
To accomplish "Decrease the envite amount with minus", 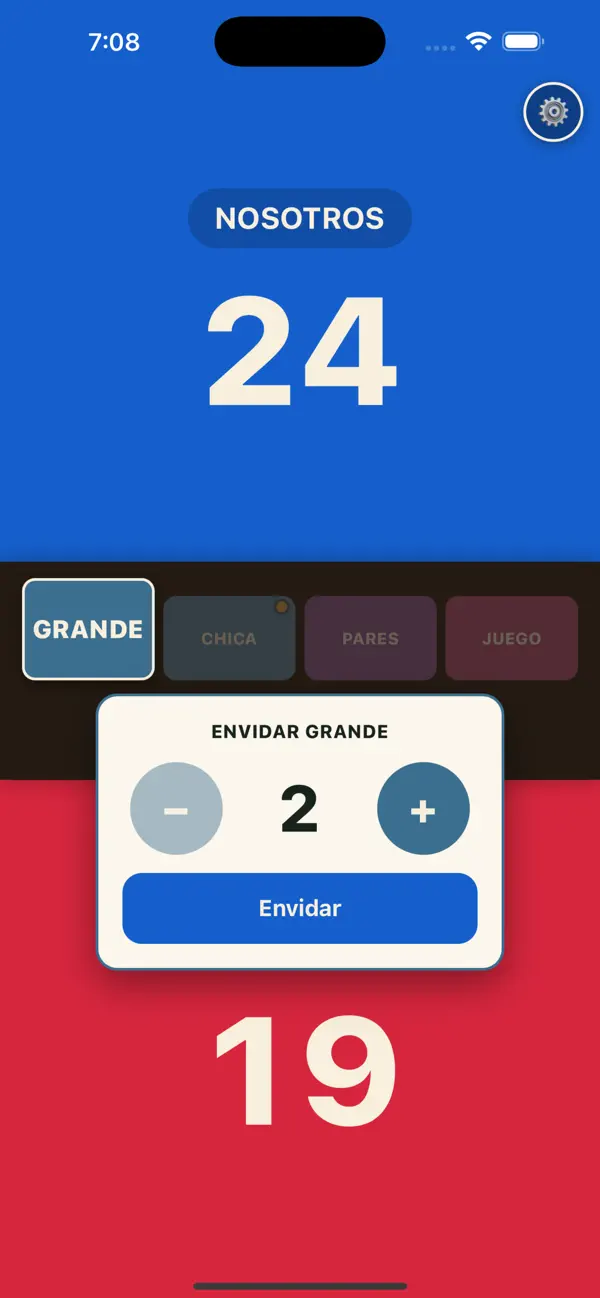I will tap(176, 809).
